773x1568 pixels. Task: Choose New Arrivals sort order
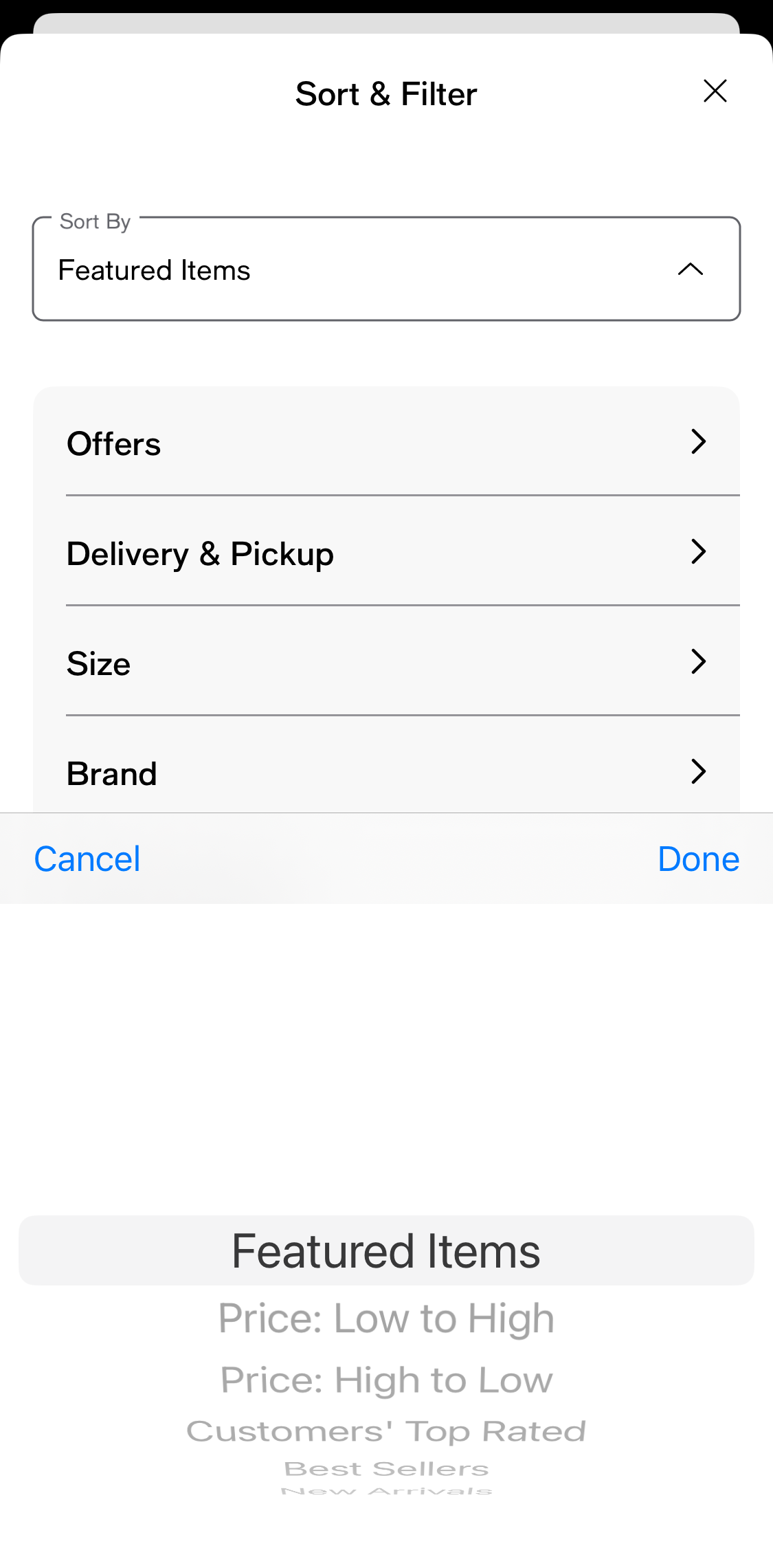pos(386,1492)
